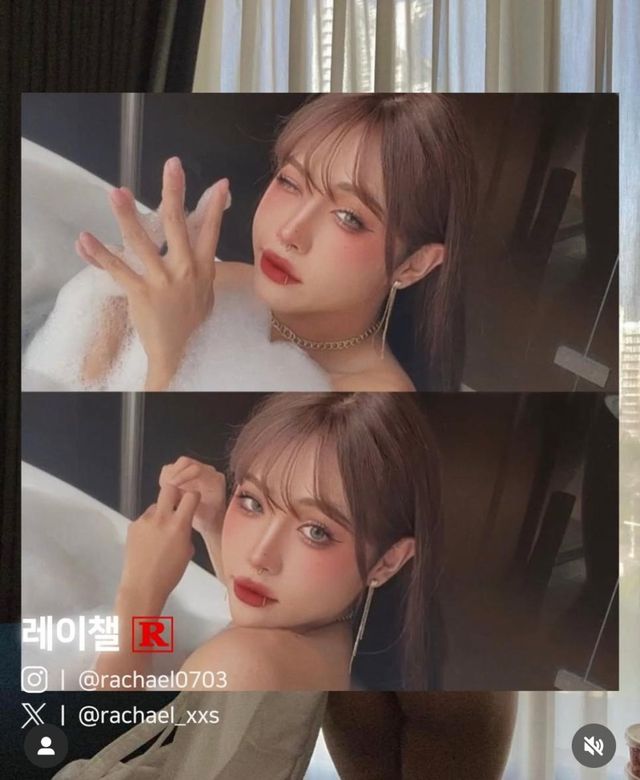
Task: Unmute the video sound
Action: (x=593, y=745)
